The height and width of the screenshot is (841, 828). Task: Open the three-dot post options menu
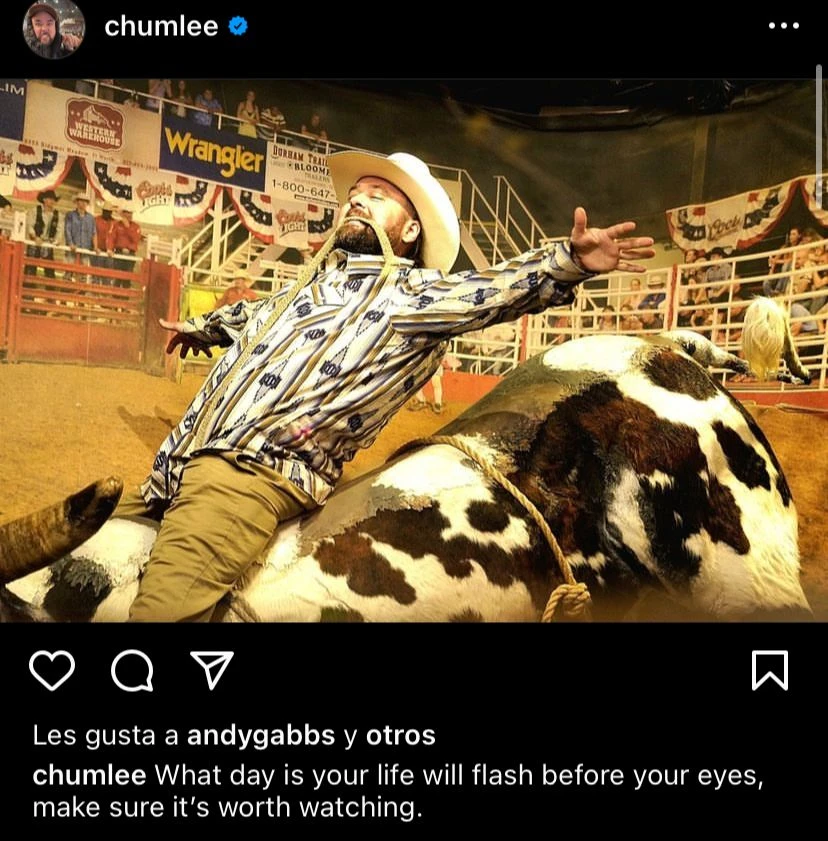pos(784,27)
